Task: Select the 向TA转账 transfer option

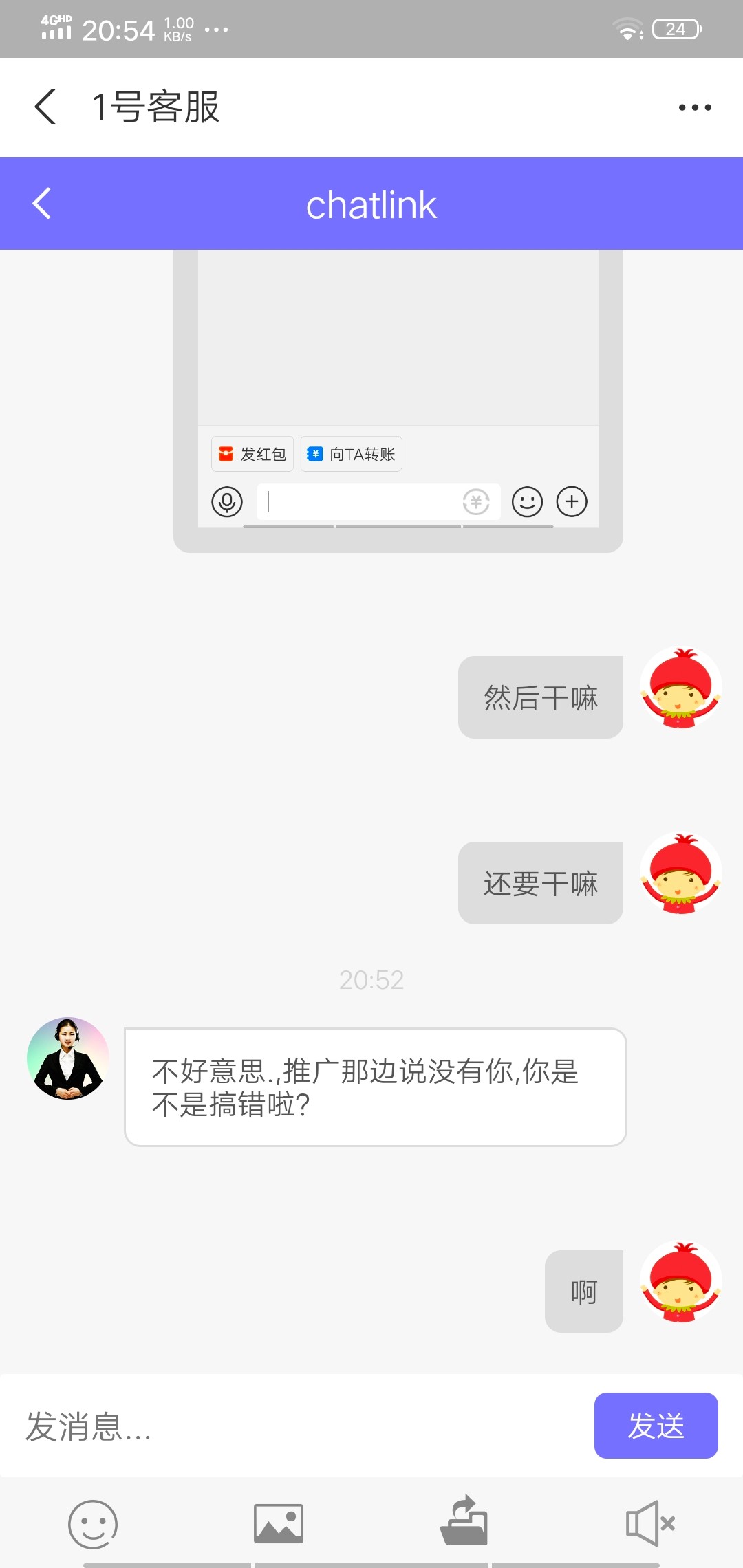Action: (x=351, y=454)
